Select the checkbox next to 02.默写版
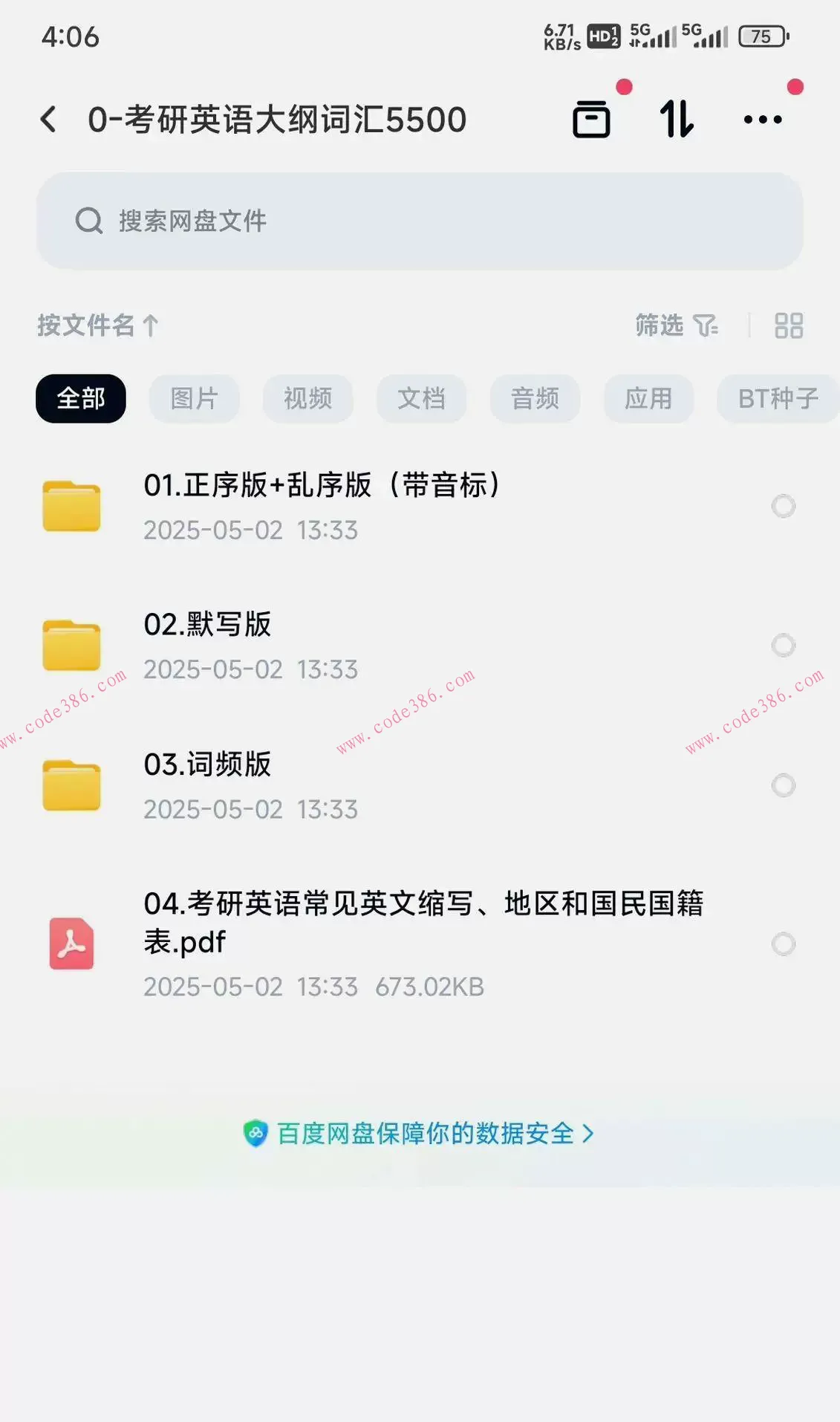The width and height of the screenshot is (840, 1422). pyautogui.click(x=784, y=645)
